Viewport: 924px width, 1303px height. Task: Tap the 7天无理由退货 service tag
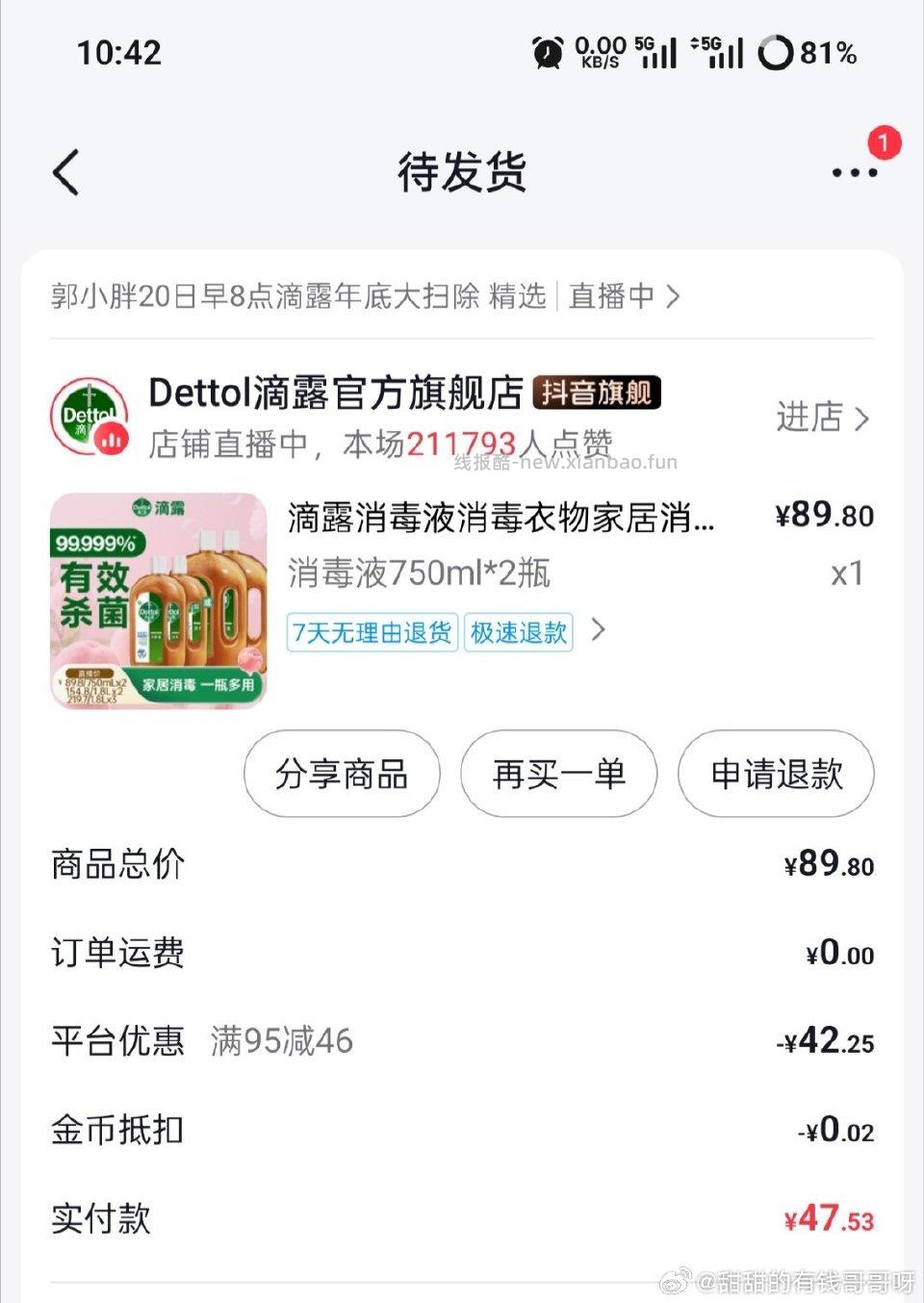click(x=372, y=632)
